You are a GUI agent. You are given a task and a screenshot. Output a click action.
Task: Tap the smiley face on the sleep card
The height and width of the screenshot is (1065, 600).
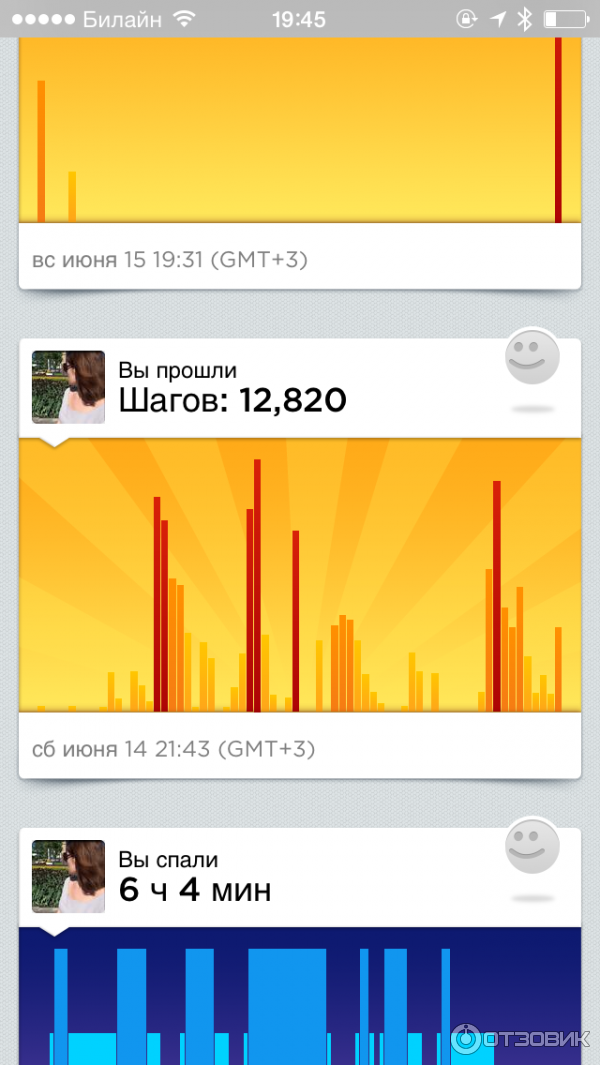(x=532, y=847)
